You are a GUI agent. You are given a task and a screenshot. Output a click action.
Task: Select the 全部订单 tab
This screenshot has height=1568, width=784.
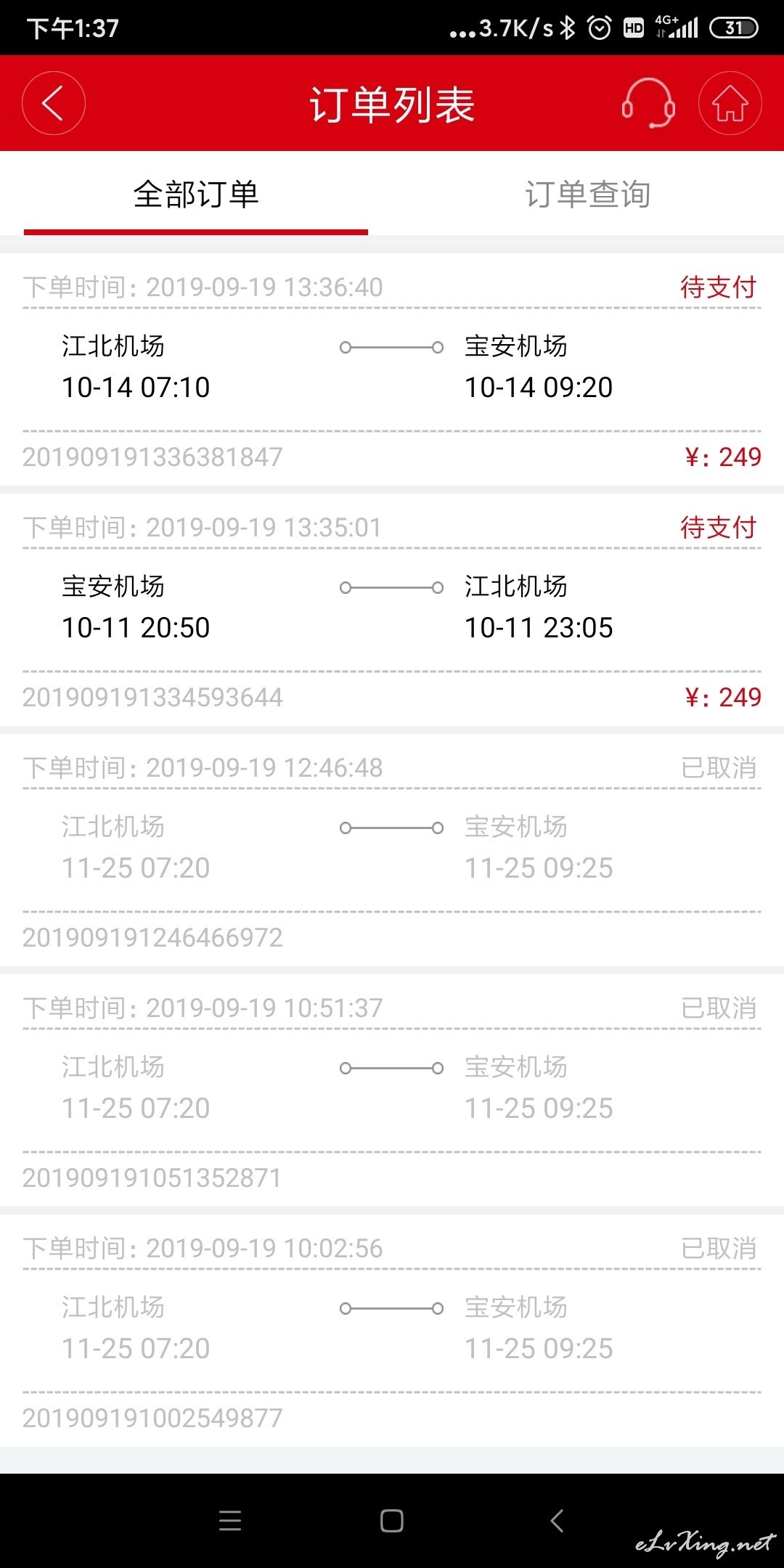(x=196, y=195)
